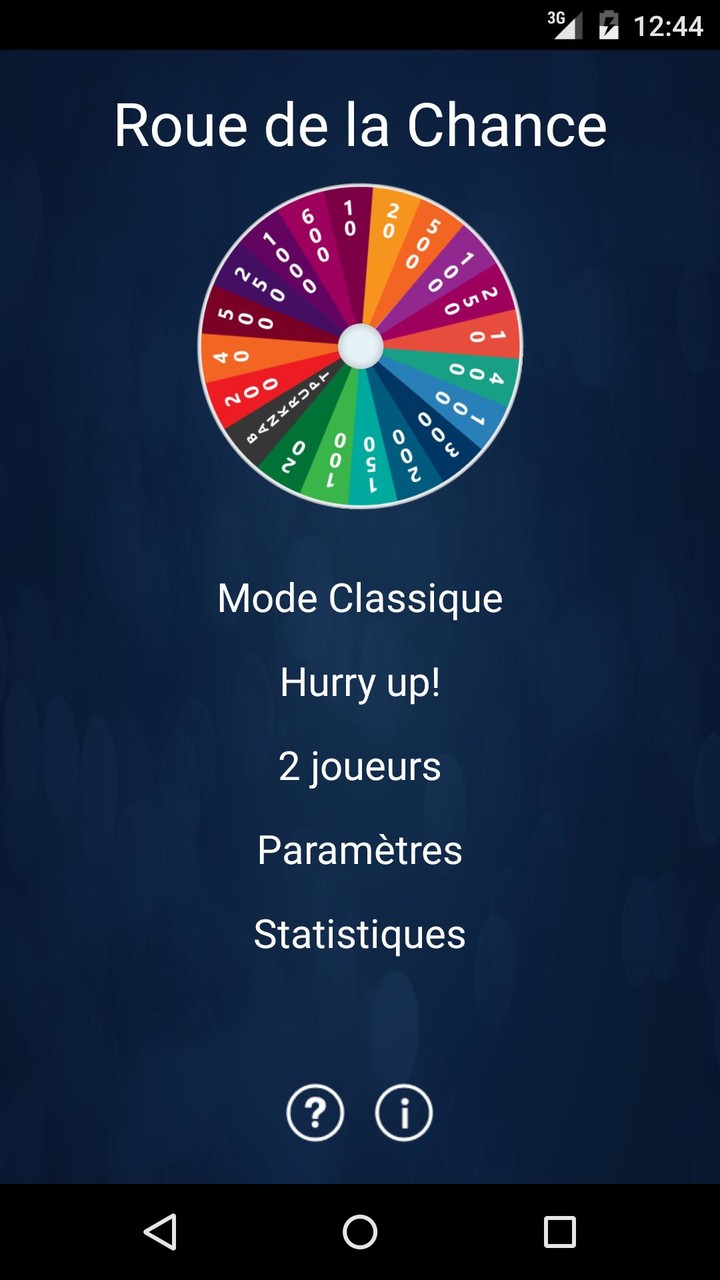Image resolution: width=720 pixels, height=1280 pixels.
Task: Open Paramètres
Action: (360, 850)
